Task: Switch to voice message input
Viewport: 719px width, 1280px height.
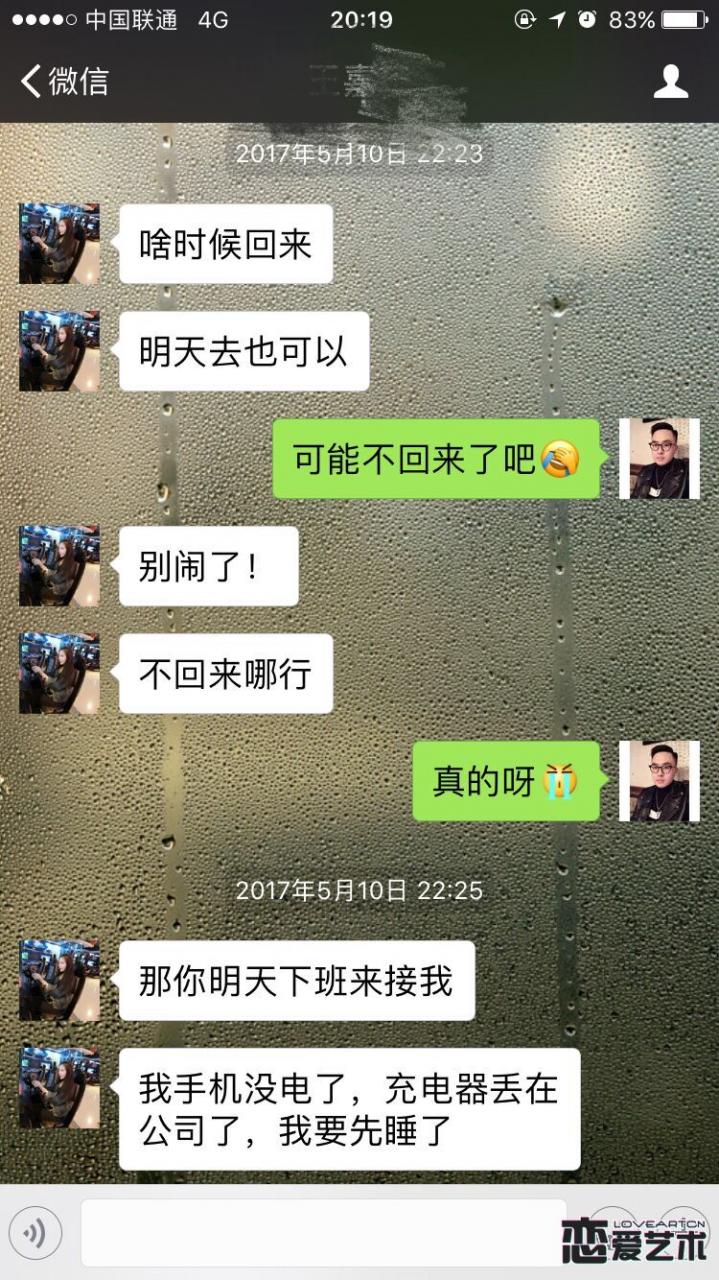Action: tap(35, 1232)
